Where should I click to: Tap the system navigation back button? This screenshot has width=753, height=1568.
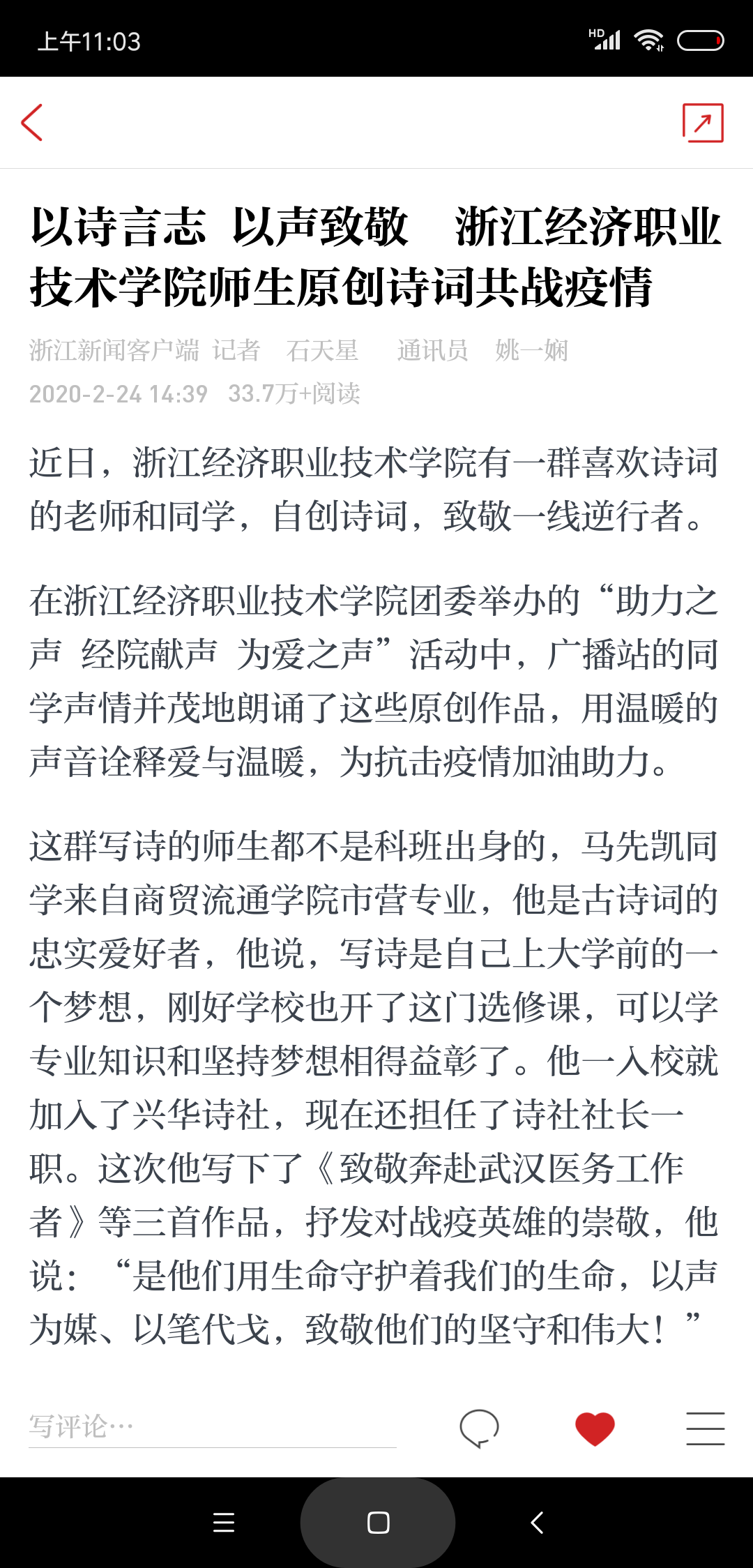coord(537,1523)
